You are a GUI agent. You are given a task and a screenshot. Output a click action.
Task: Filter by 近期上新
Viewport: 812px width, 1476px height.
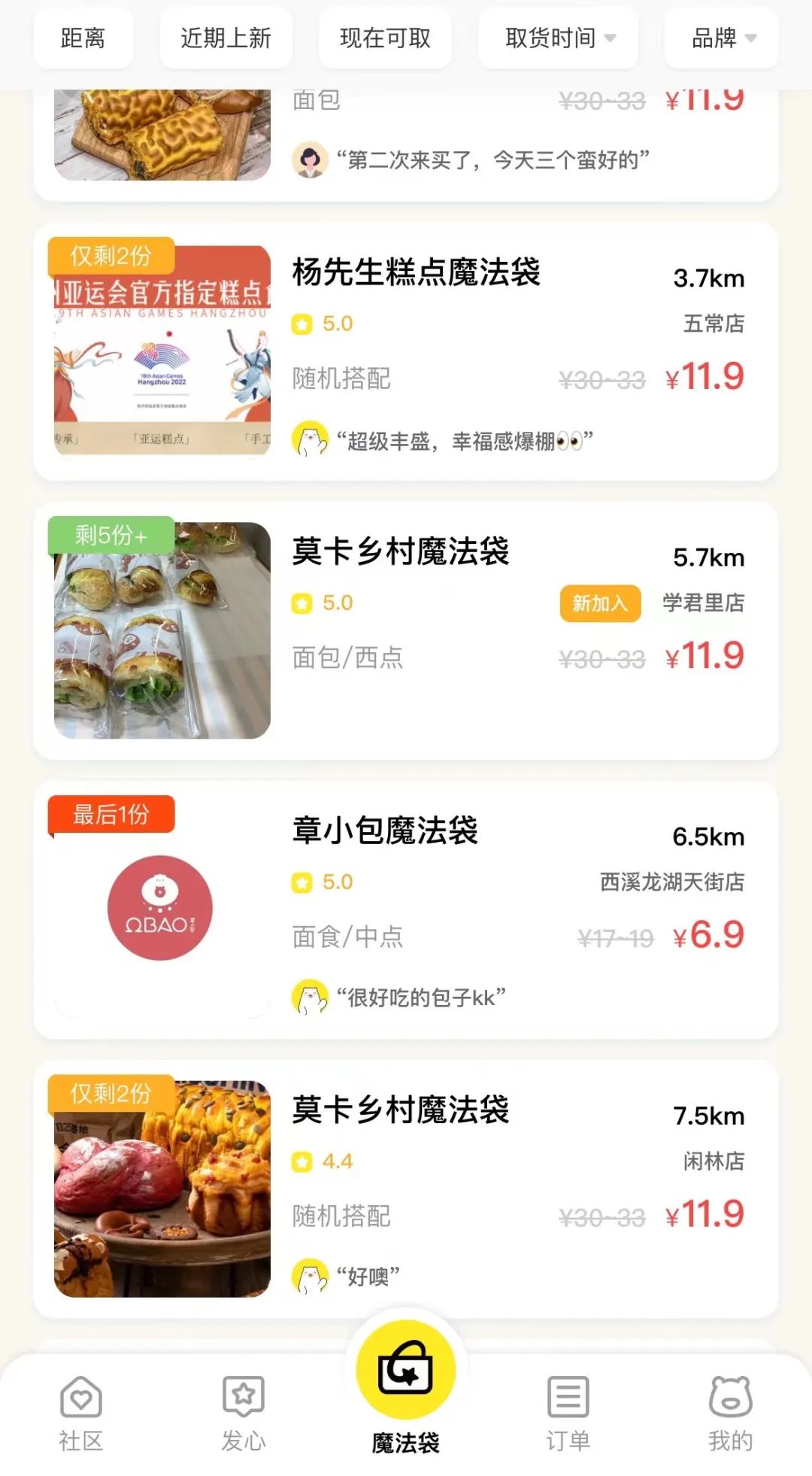pos(226,38)
